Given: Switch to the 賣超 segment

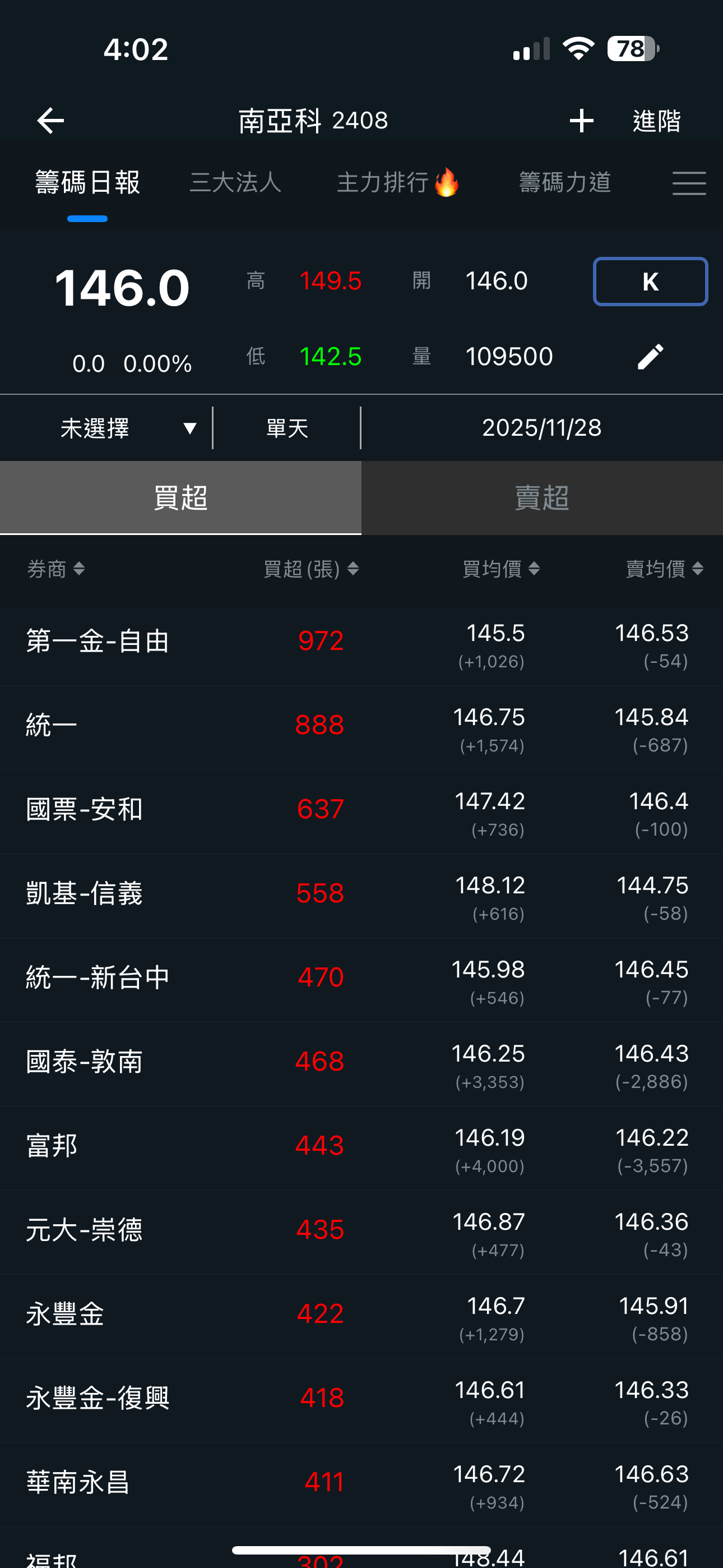Looking at the screenshot, I should (x=541, y=498).
